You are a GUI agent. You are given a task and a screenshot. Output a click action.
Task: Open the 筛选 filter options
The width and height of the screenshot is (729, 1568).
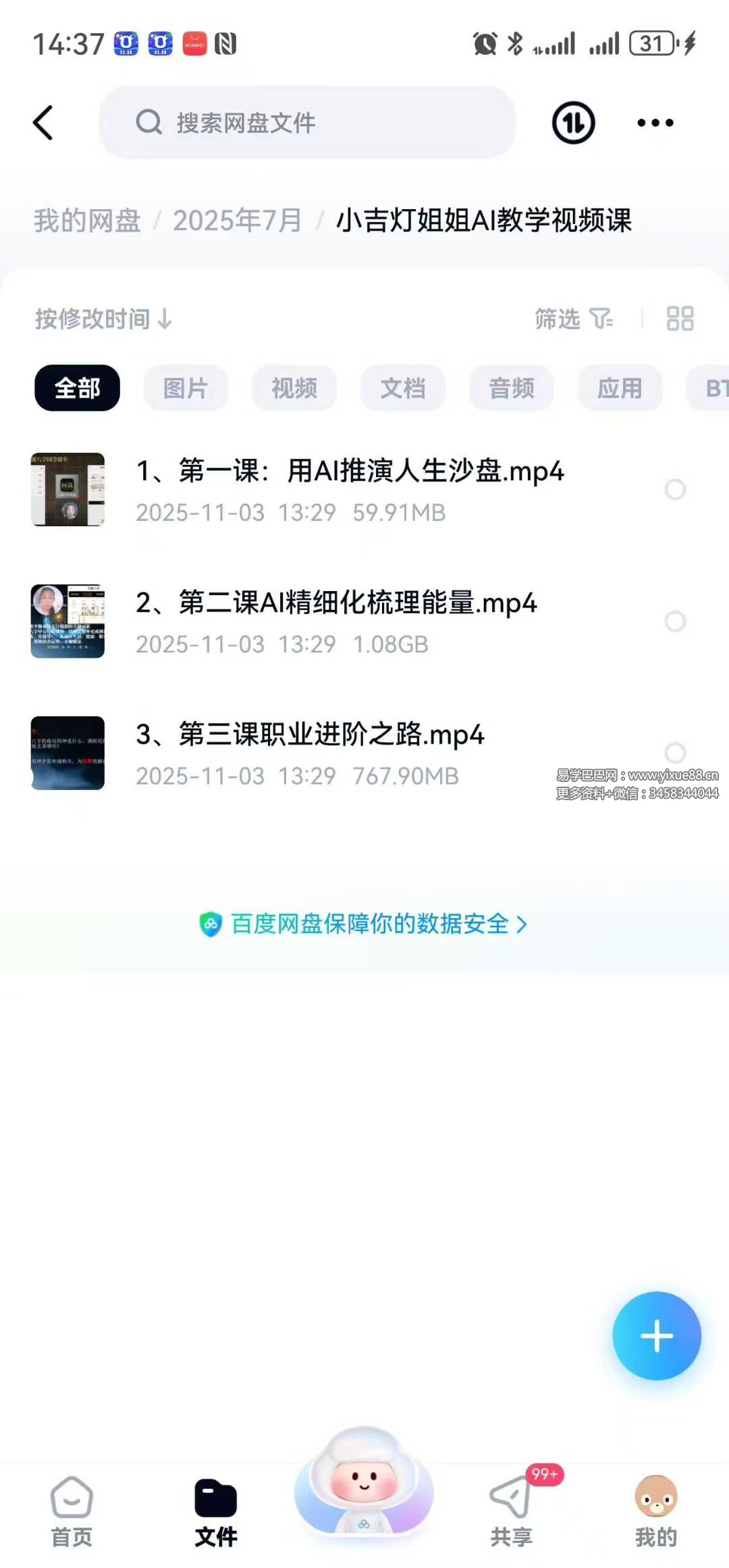[573, 318]
